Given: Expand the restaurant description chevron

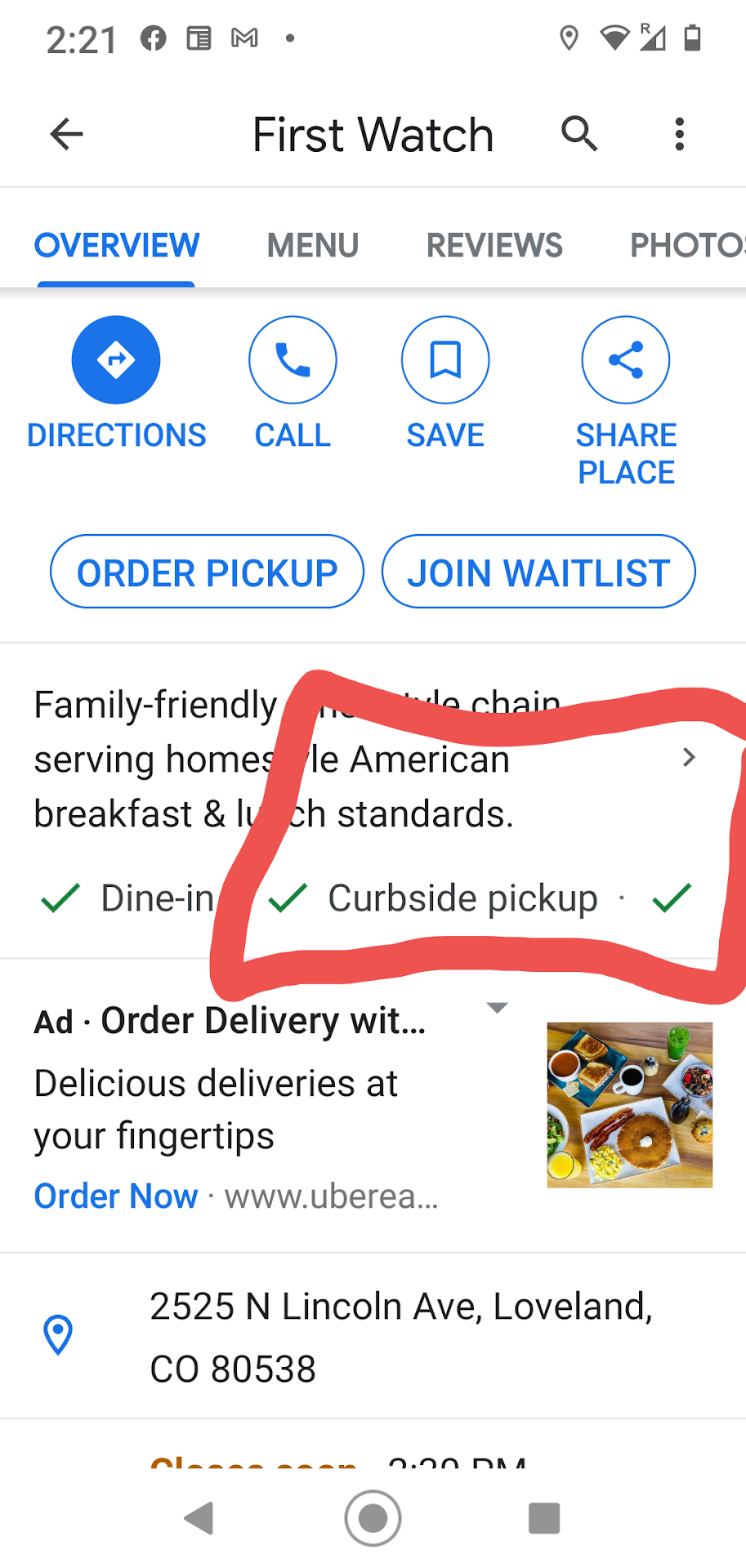Looking at the screenshot, I should tap(689, 757).
